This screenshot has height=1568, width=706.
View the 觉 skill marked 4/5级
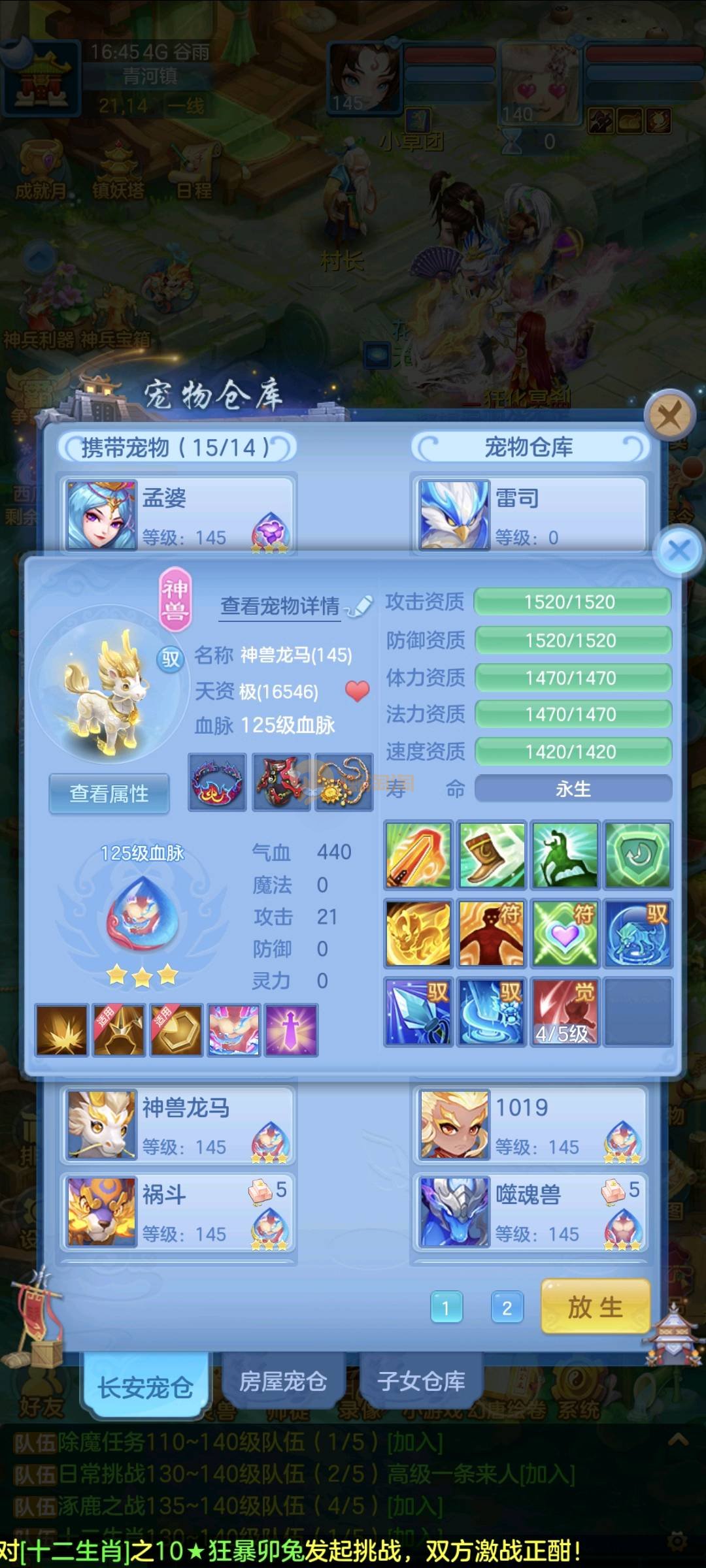(565, 1011)
